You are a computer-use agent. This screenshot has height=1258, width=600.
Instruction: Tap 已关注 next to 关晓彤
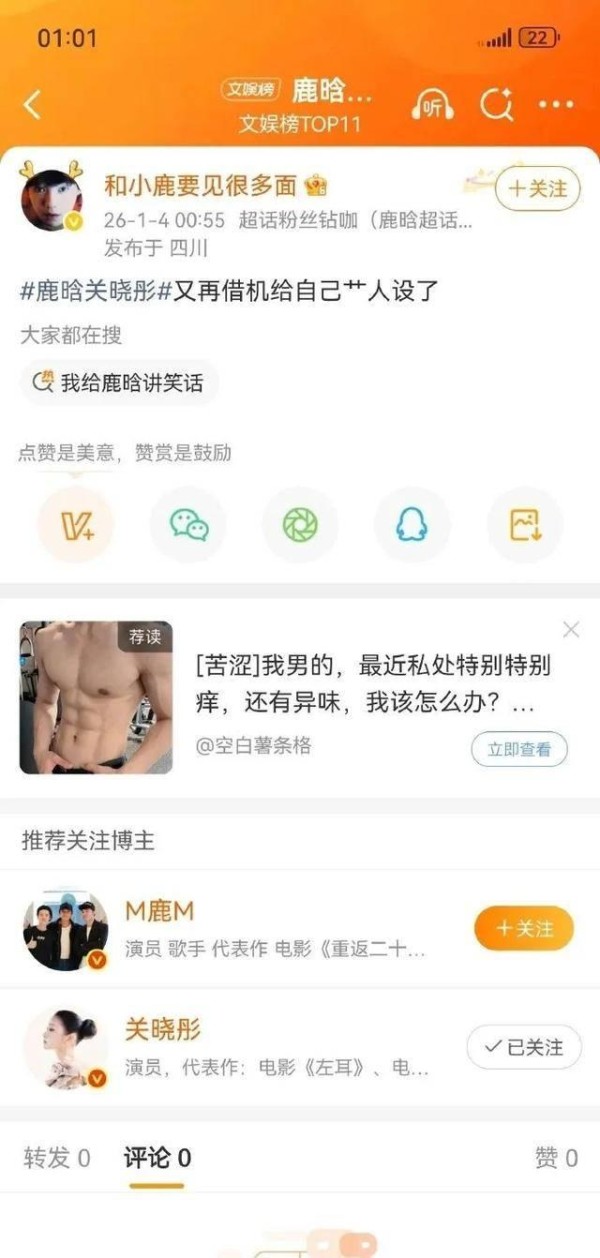click(x=523, y=1047)
